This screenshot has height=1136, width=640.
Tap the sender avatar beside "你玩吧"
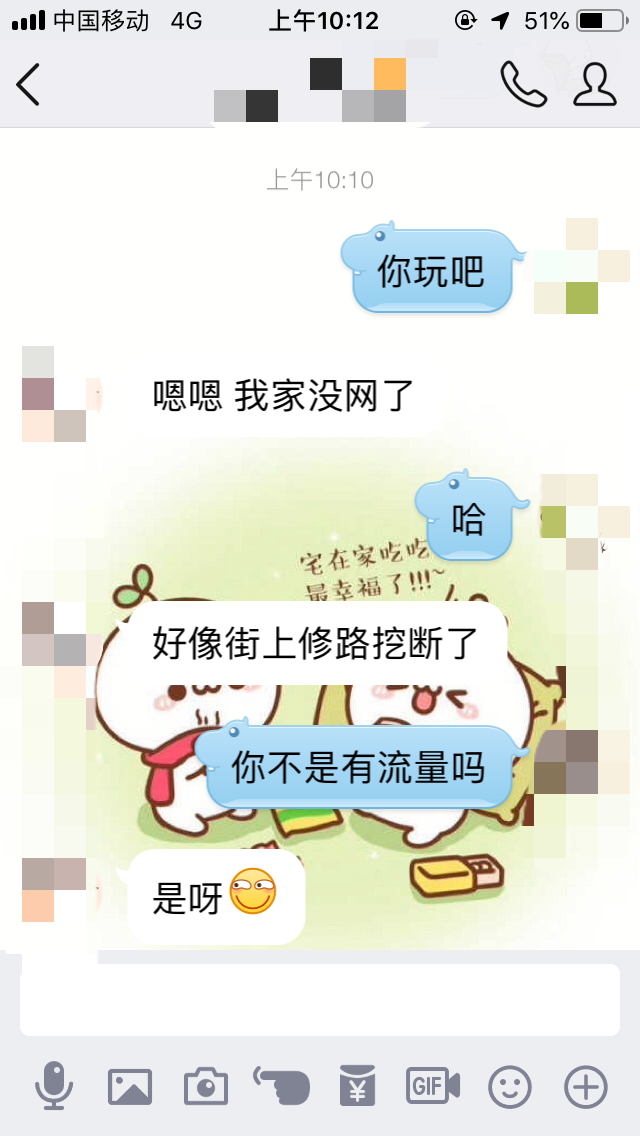tap(582, 266)
